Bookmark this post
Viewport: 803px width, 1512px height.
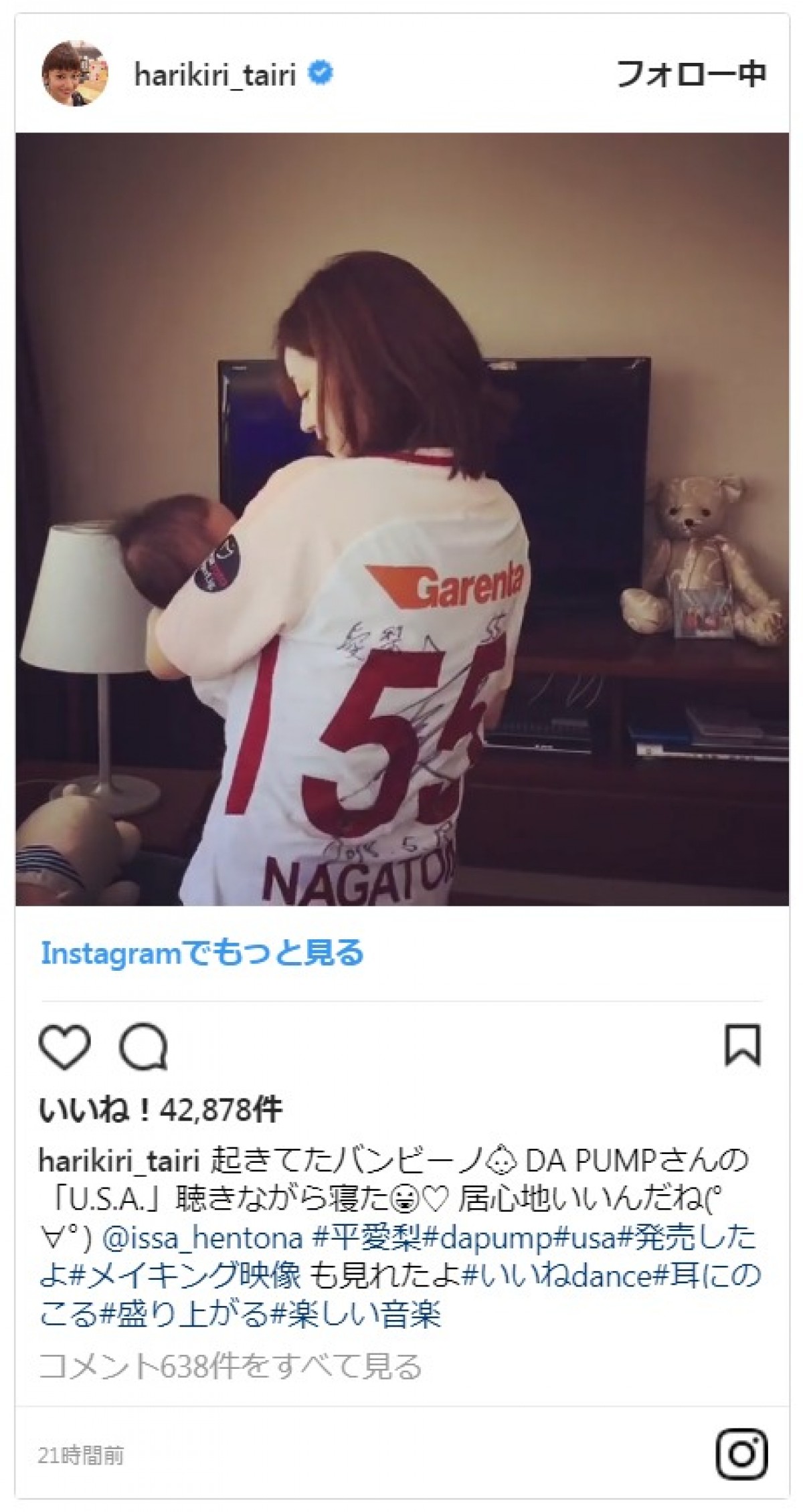click(x=743, y=1045)
